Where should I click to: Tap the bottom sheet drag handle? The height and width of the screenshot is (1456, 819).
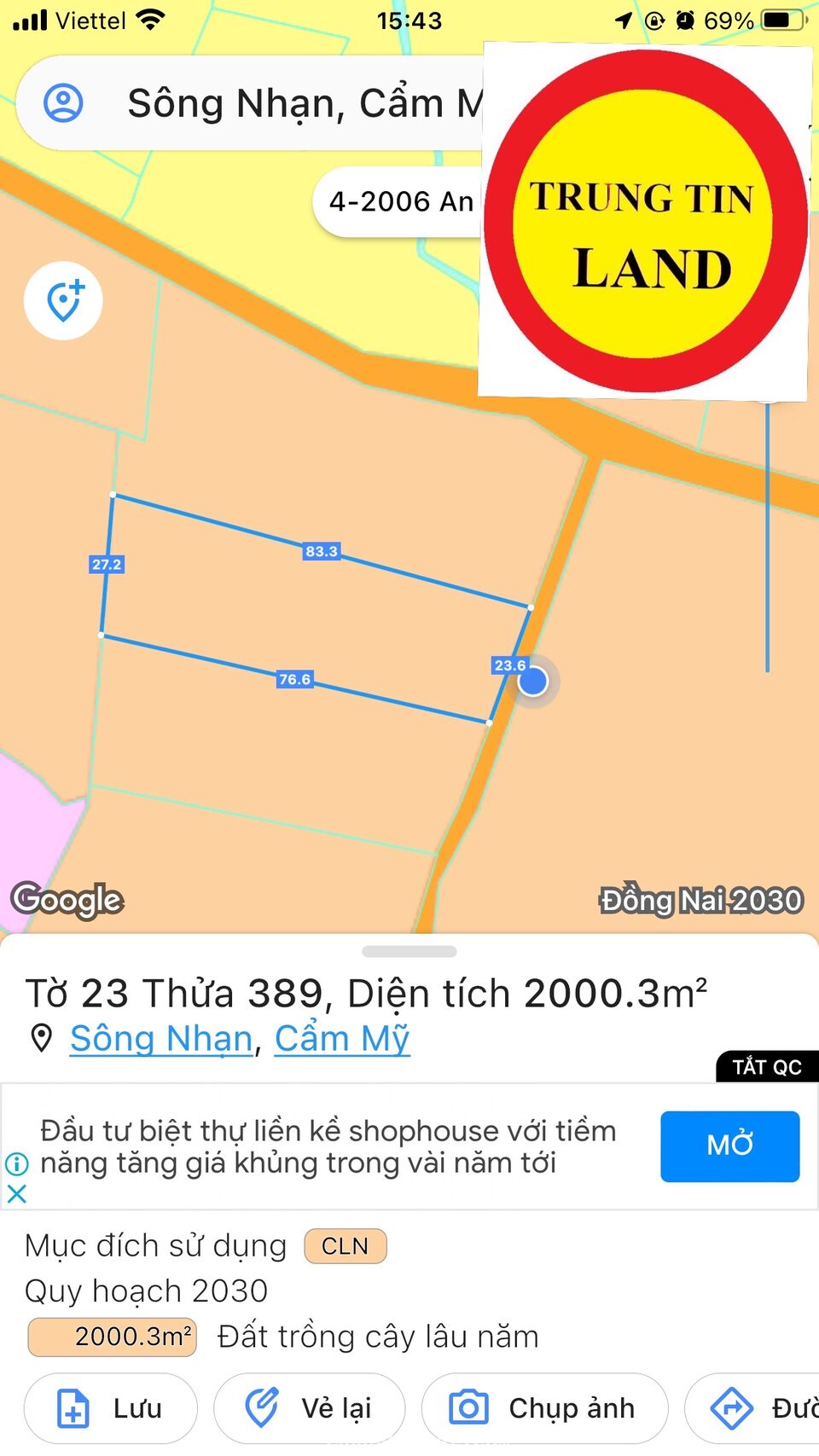409,951
